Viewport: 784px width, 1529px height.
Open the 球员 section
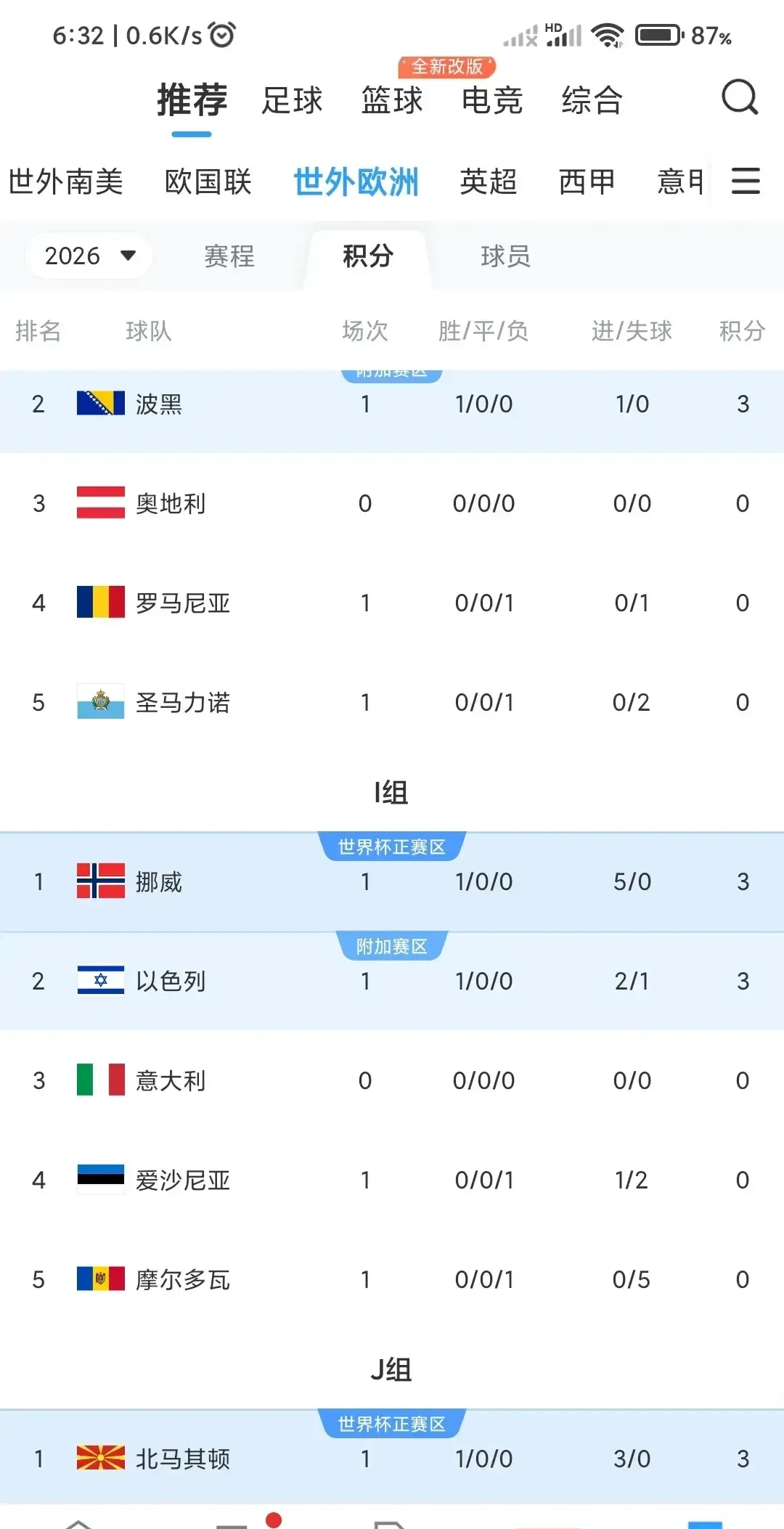coord(505,256)
